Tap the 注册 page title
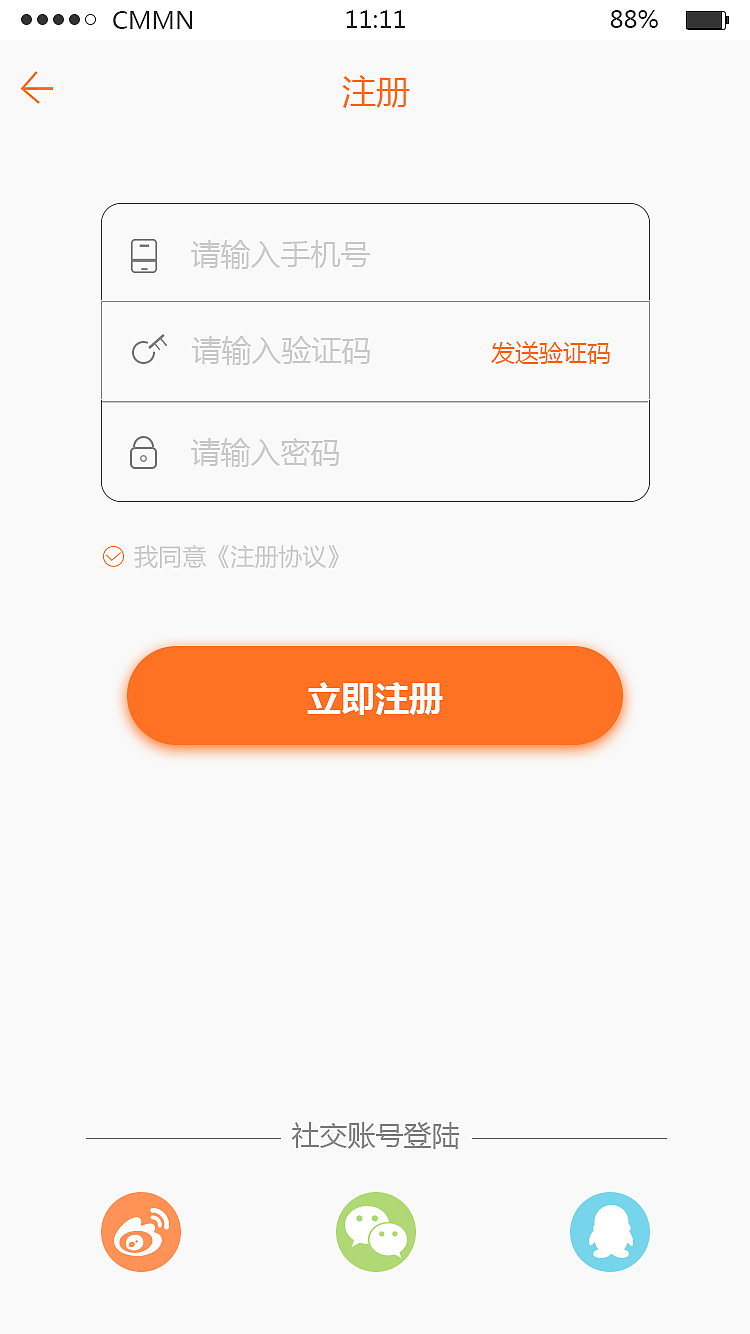The width and height of the screenshot is (750, 1334). pos(375,91)
